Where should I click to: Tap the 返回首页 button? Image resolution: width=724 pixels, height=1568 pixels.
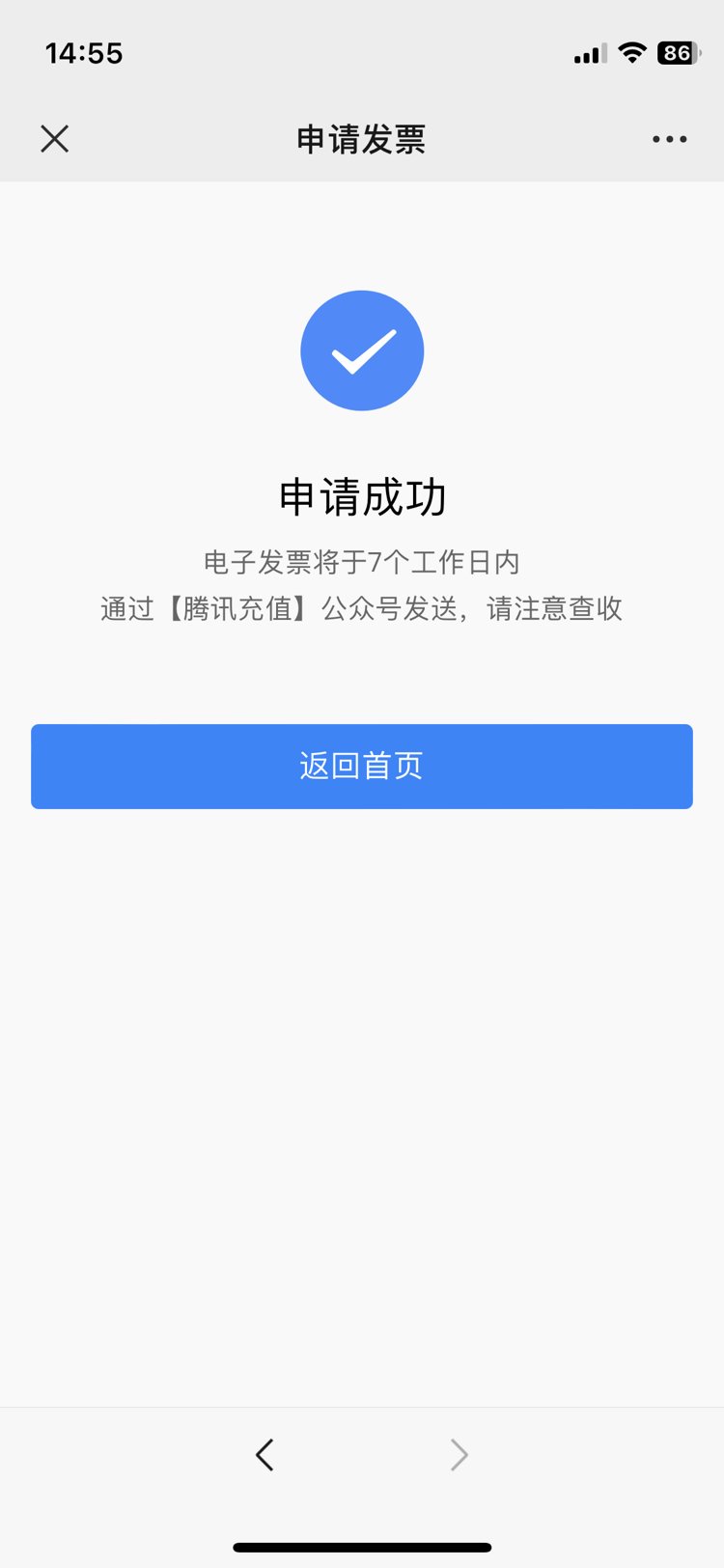(362, 767)
